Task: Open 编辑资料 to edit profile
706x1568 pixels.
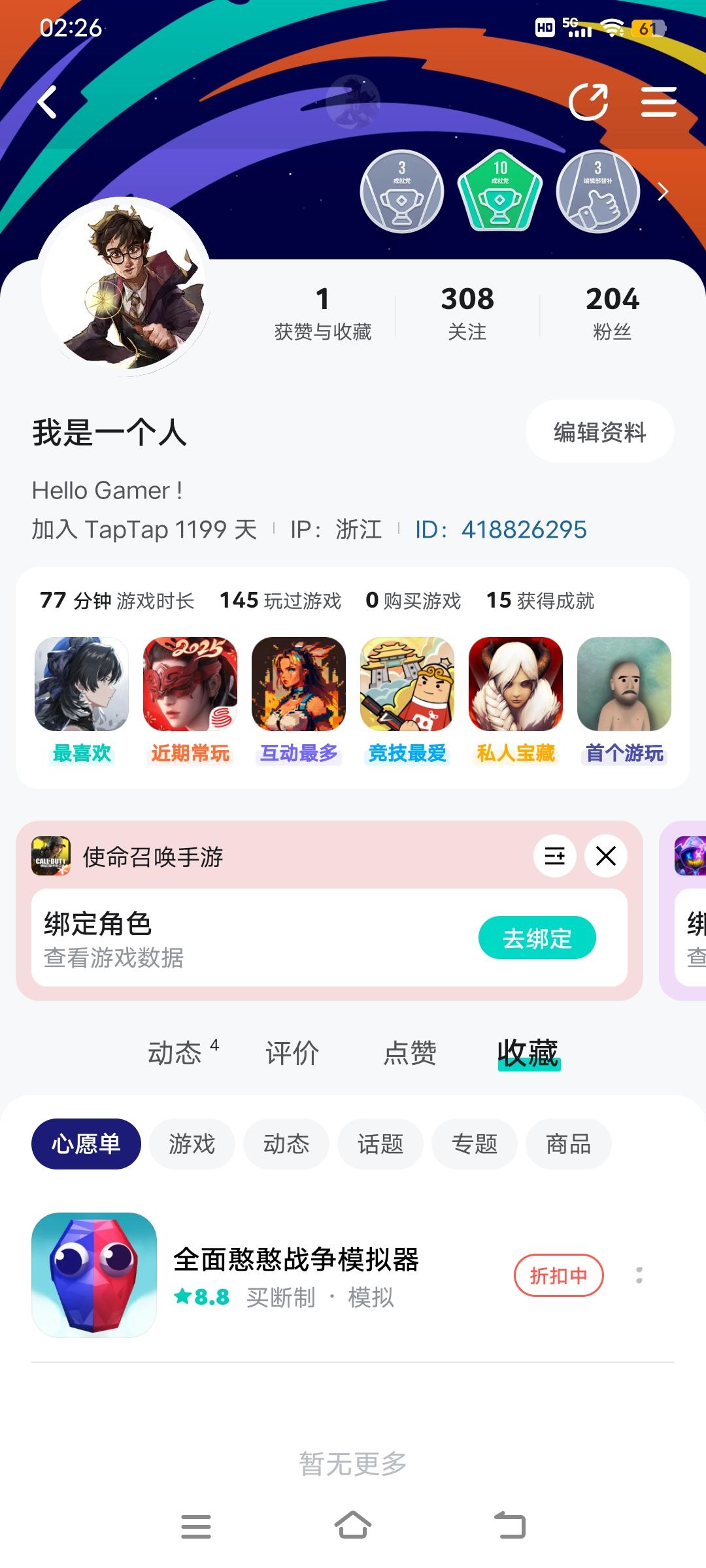Action: 599,431
